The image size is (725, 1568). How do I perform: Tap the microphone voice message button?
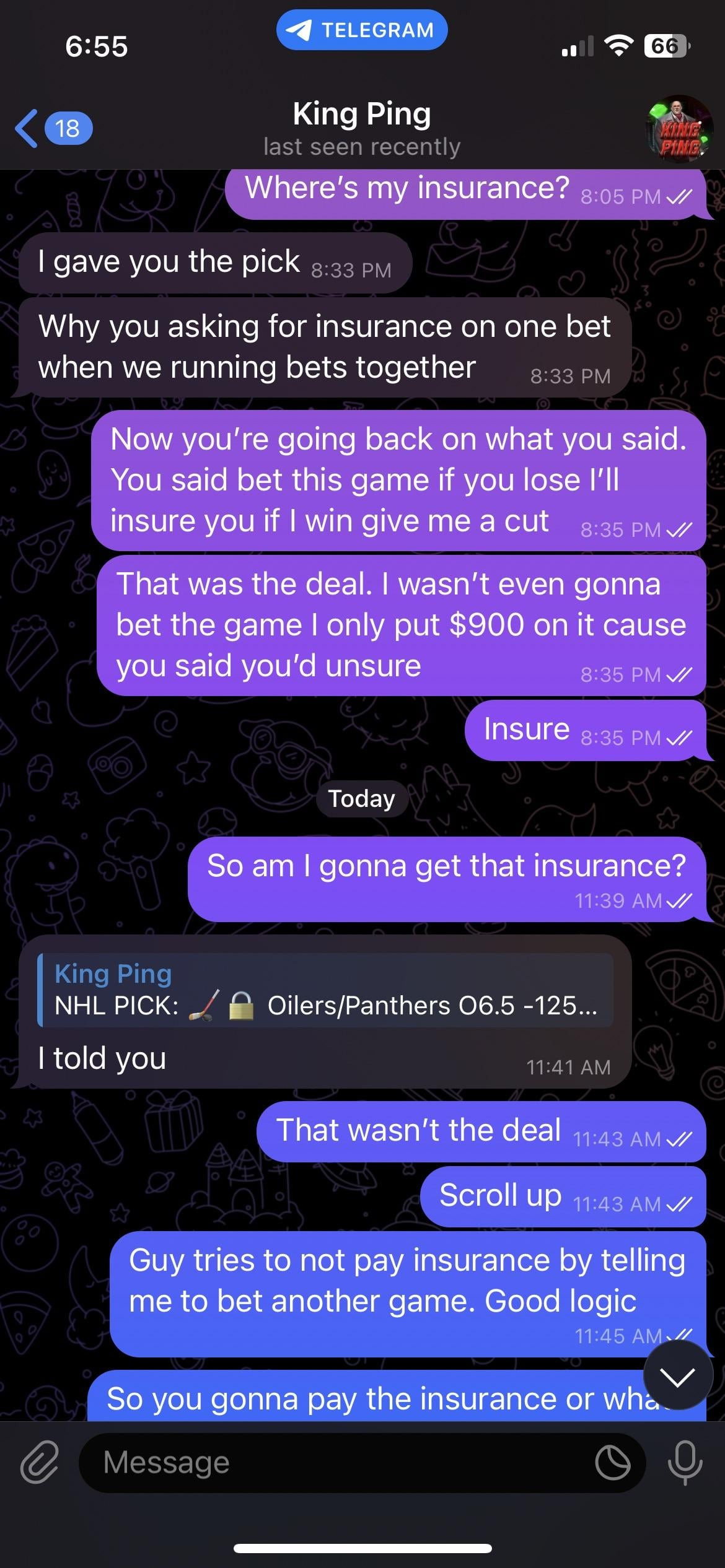click(x=685, y=1463)
